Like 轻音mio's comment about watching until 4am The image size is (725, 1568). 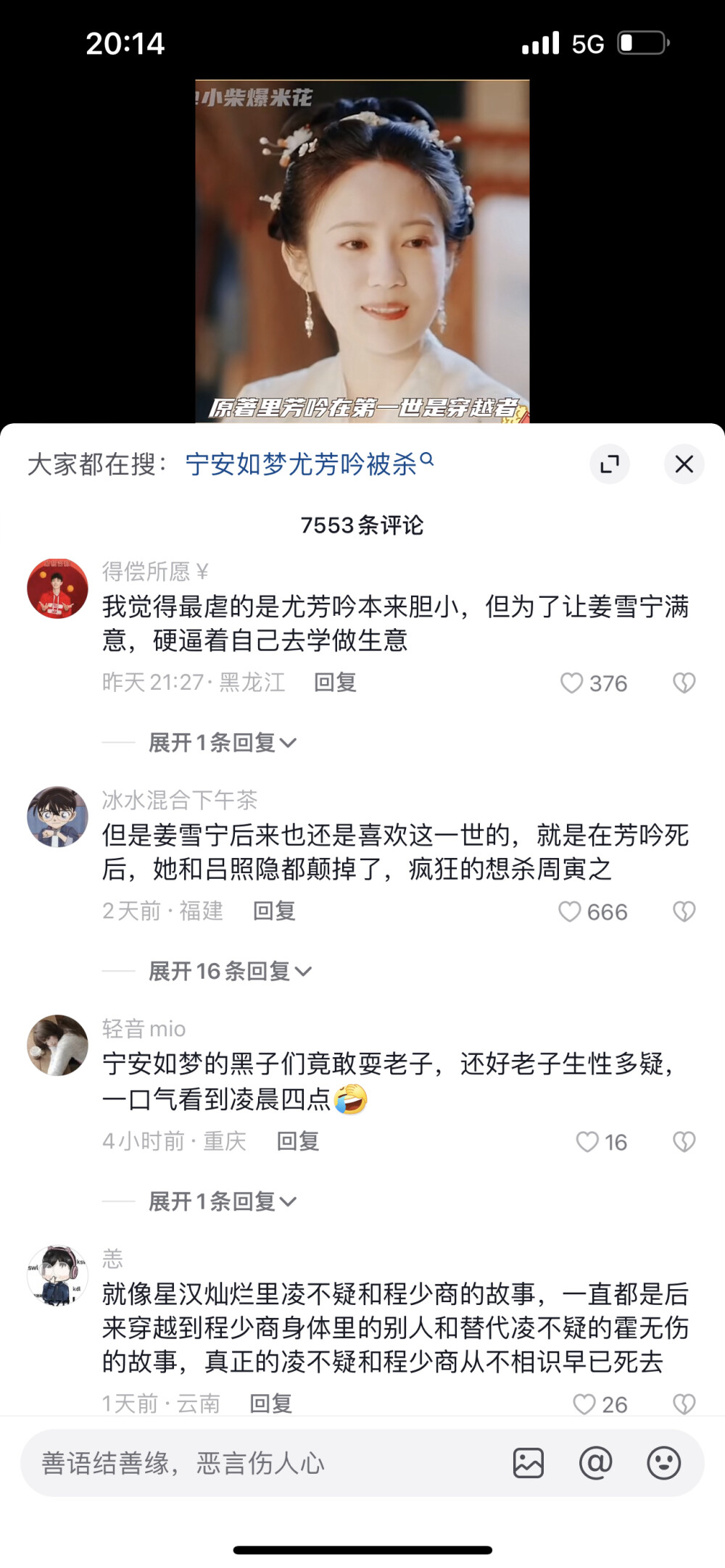[x=586, y=1141]
